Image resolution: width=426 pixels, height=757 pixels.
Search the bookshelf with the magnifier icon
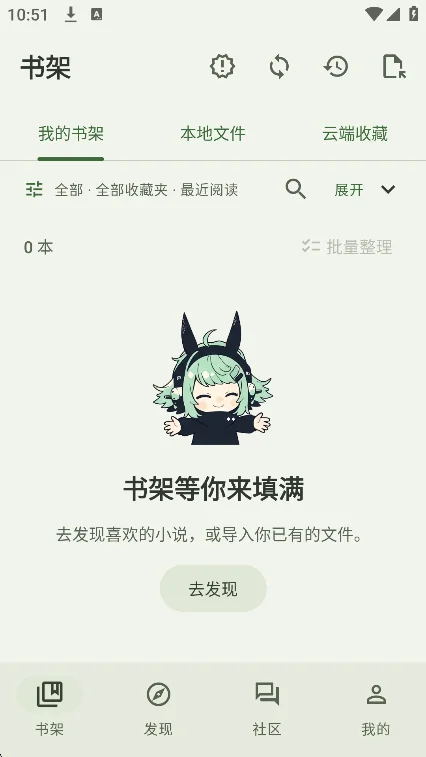(x=296, y=189)
